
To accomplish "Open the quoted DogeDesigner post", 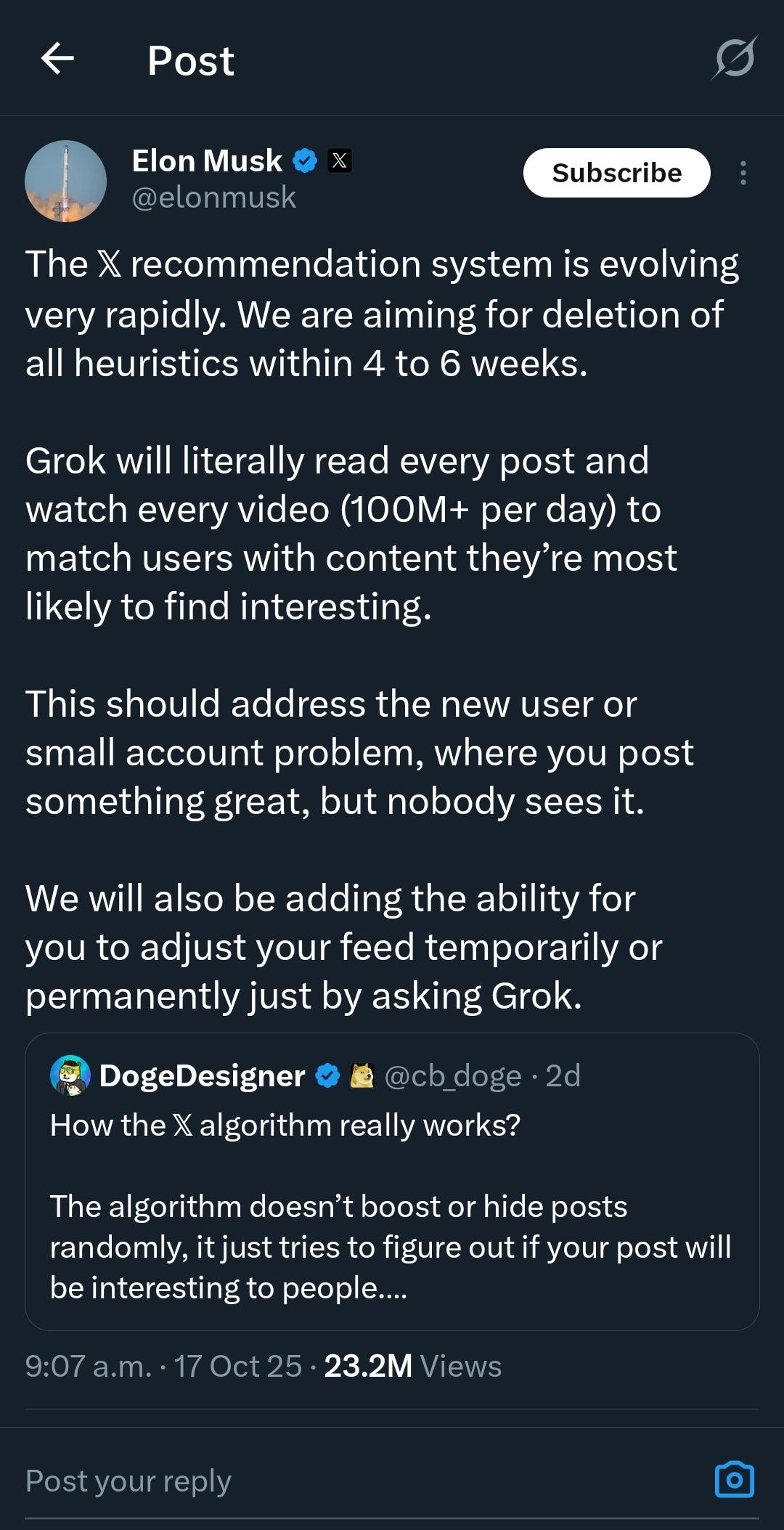I will [x=392, y=1205].
